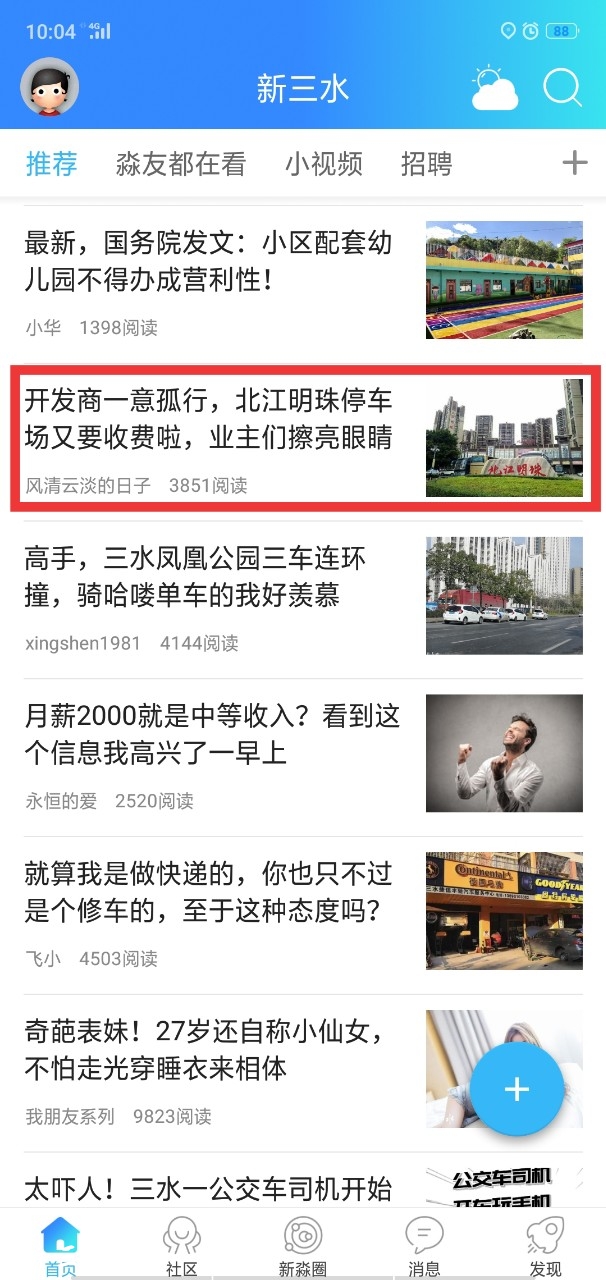606x1280 pixels.
Task: Tap the floating plus button to post
Action: 516,1089
